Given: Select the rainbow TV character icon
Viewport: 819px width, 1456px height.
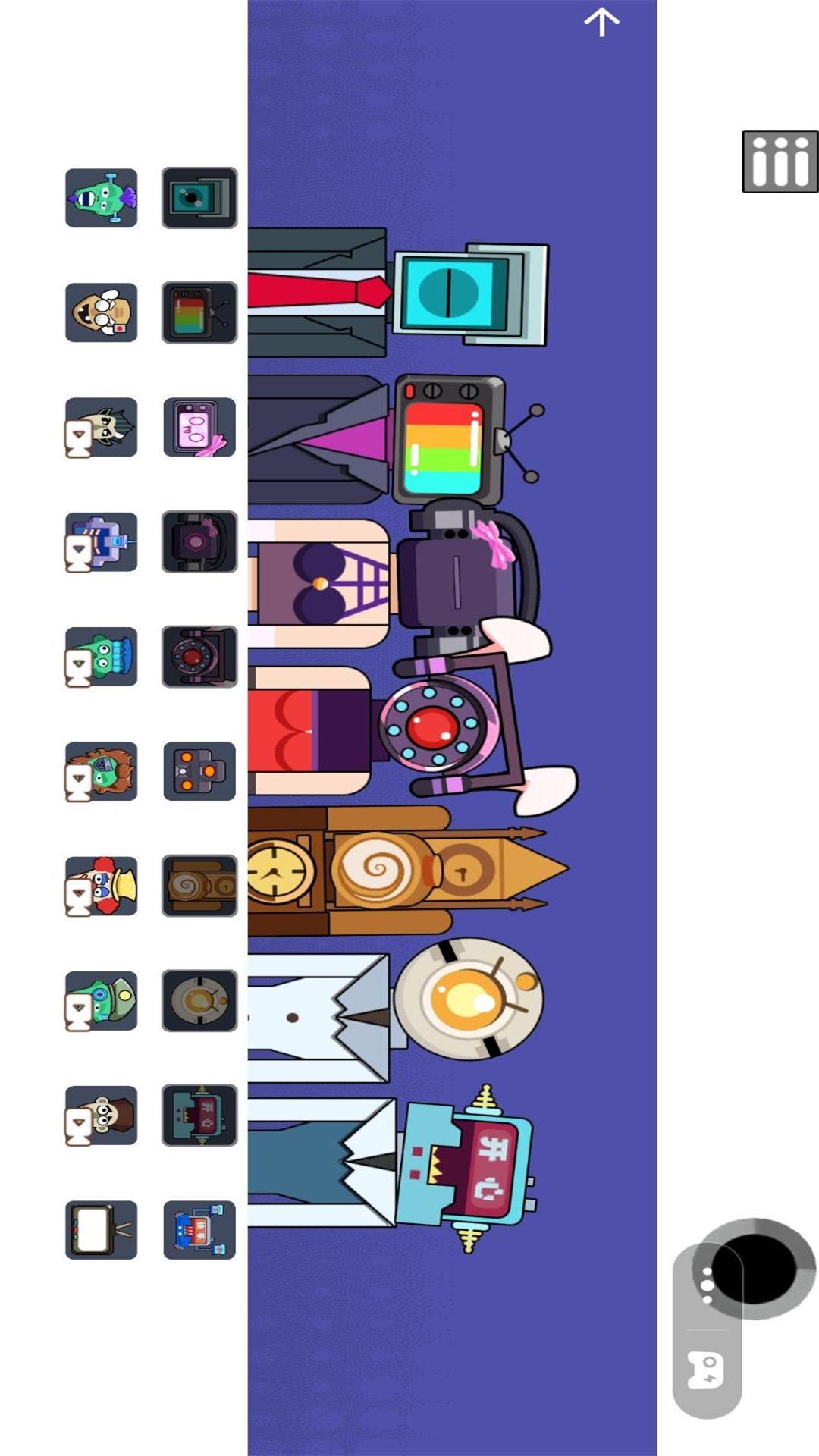Looking at the screenshot, I should click(x=199, y=312).
